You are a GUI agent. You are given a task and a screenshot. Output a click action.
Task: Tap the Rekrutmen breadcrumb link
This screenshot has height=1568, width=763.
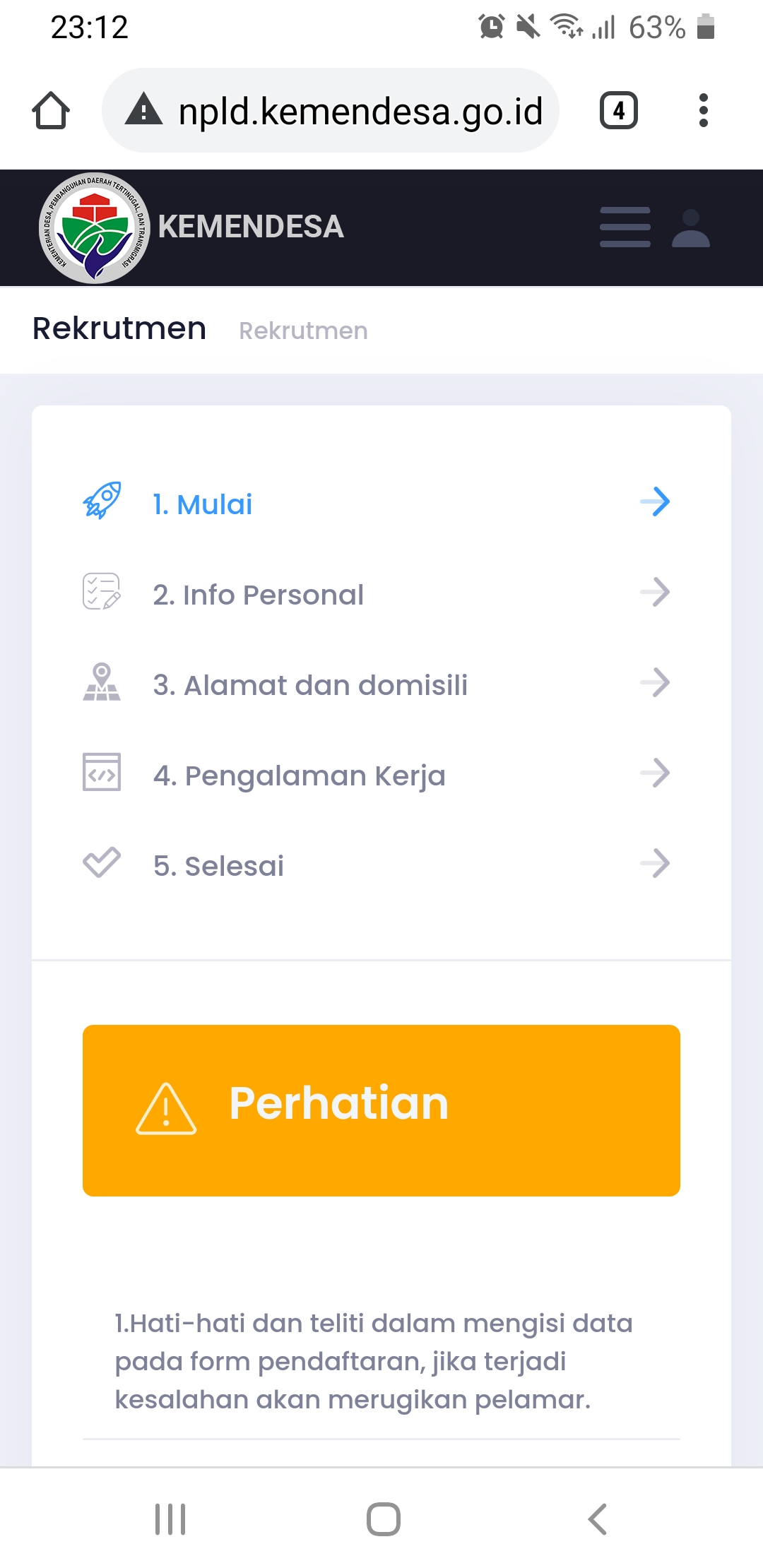click(x=303, y=331)
